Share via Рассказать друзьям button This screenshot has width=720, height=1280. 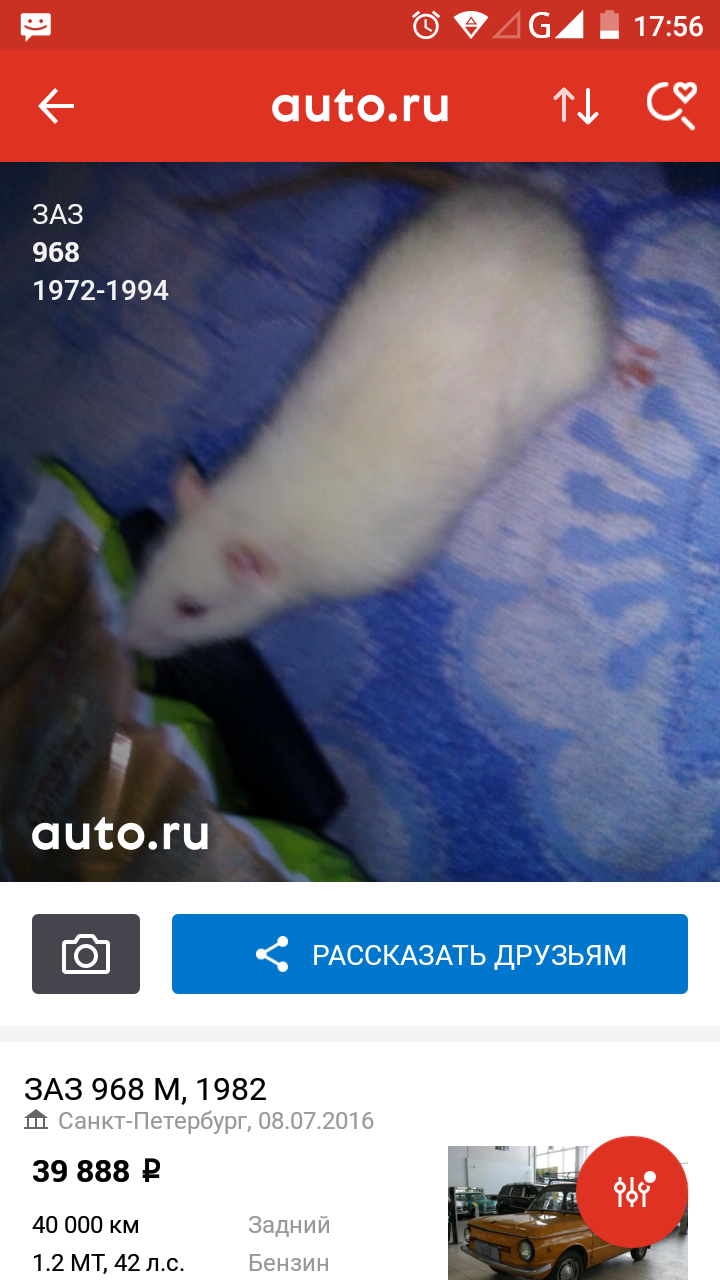430,954
